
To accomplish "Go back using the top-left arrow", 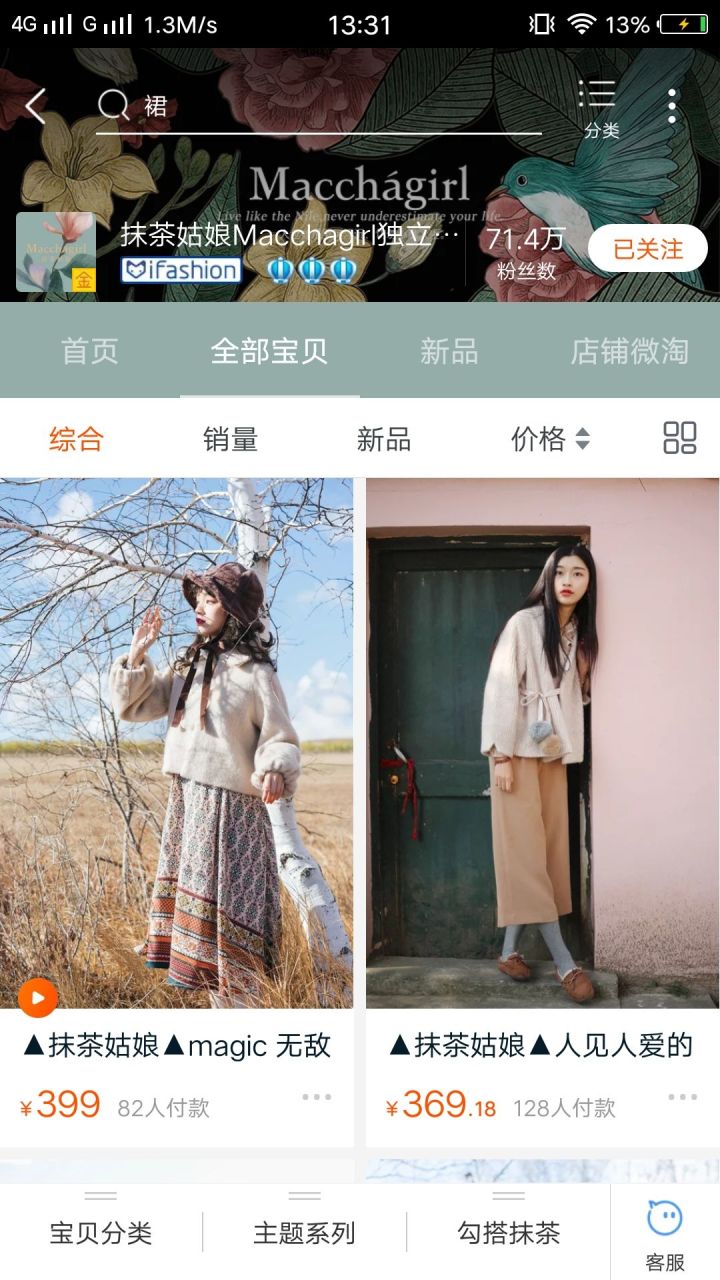I will (x=36, y=106).
